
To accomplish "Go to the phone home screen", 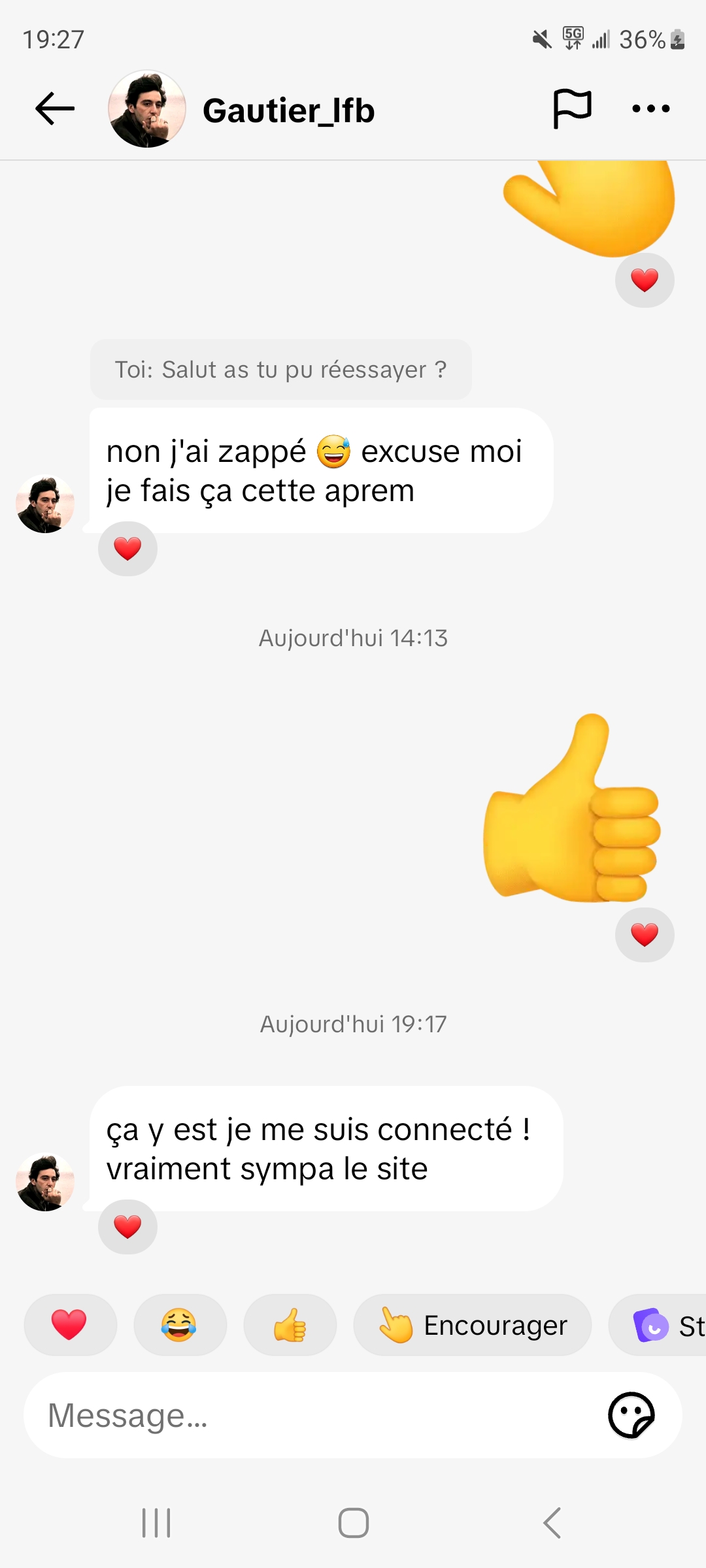I will (x=353, y=1523).
